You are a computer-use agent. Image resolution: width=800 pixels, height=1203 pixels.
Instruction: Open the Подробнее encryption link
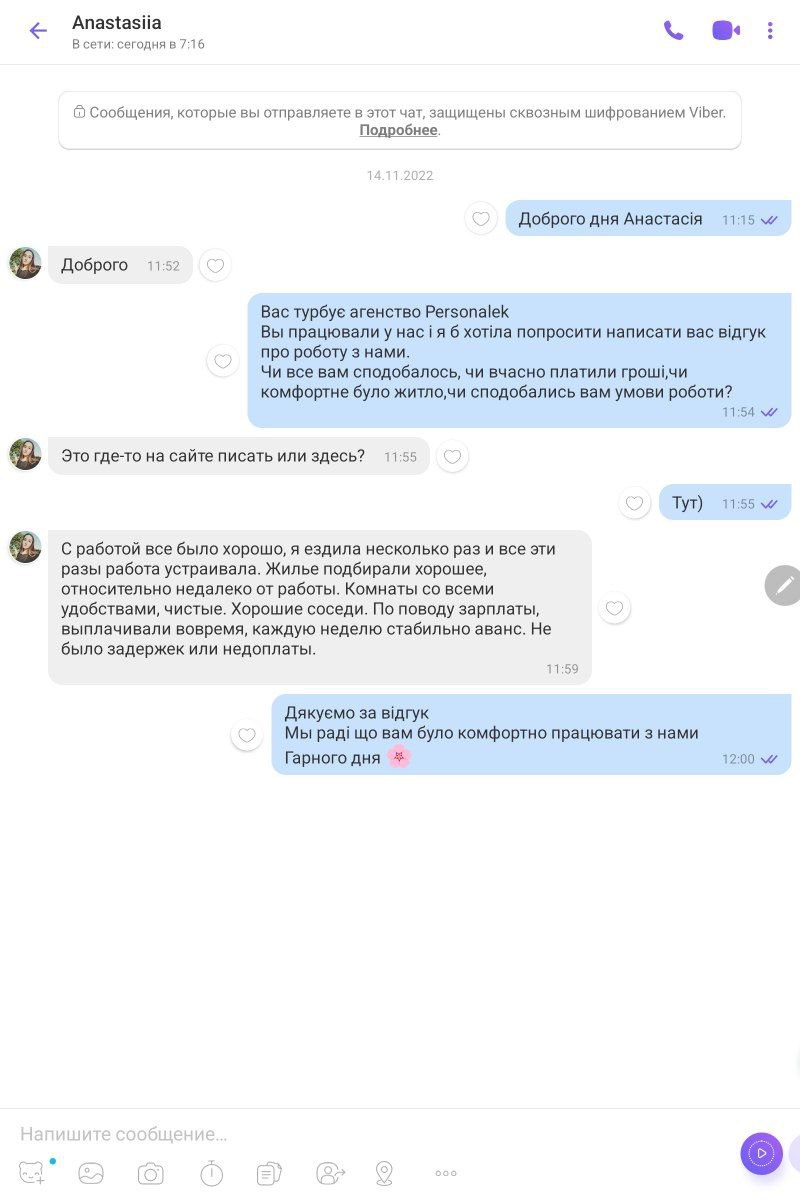(x=398, y=130)
